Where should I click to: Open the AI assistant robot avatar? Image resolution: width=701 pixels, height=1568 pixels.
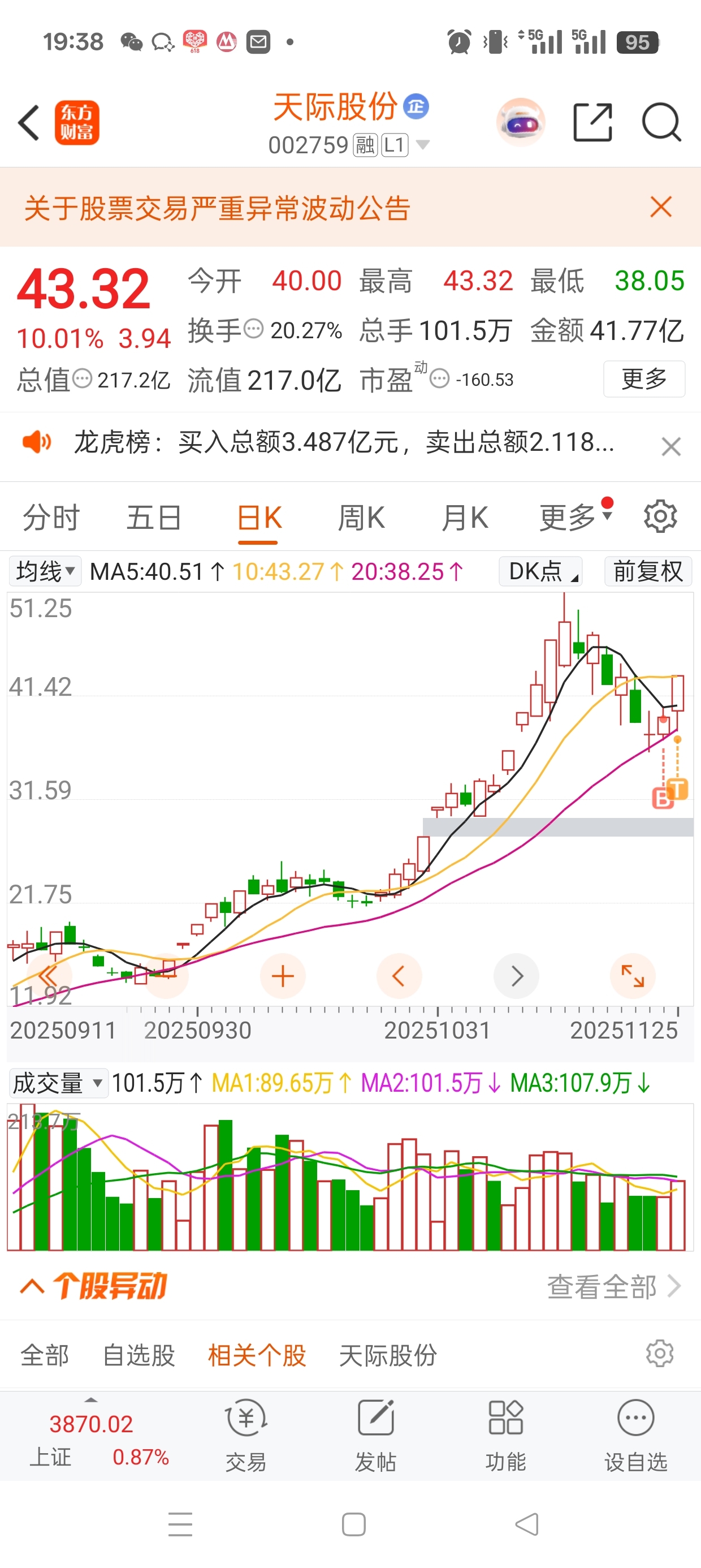click(521, 123)
